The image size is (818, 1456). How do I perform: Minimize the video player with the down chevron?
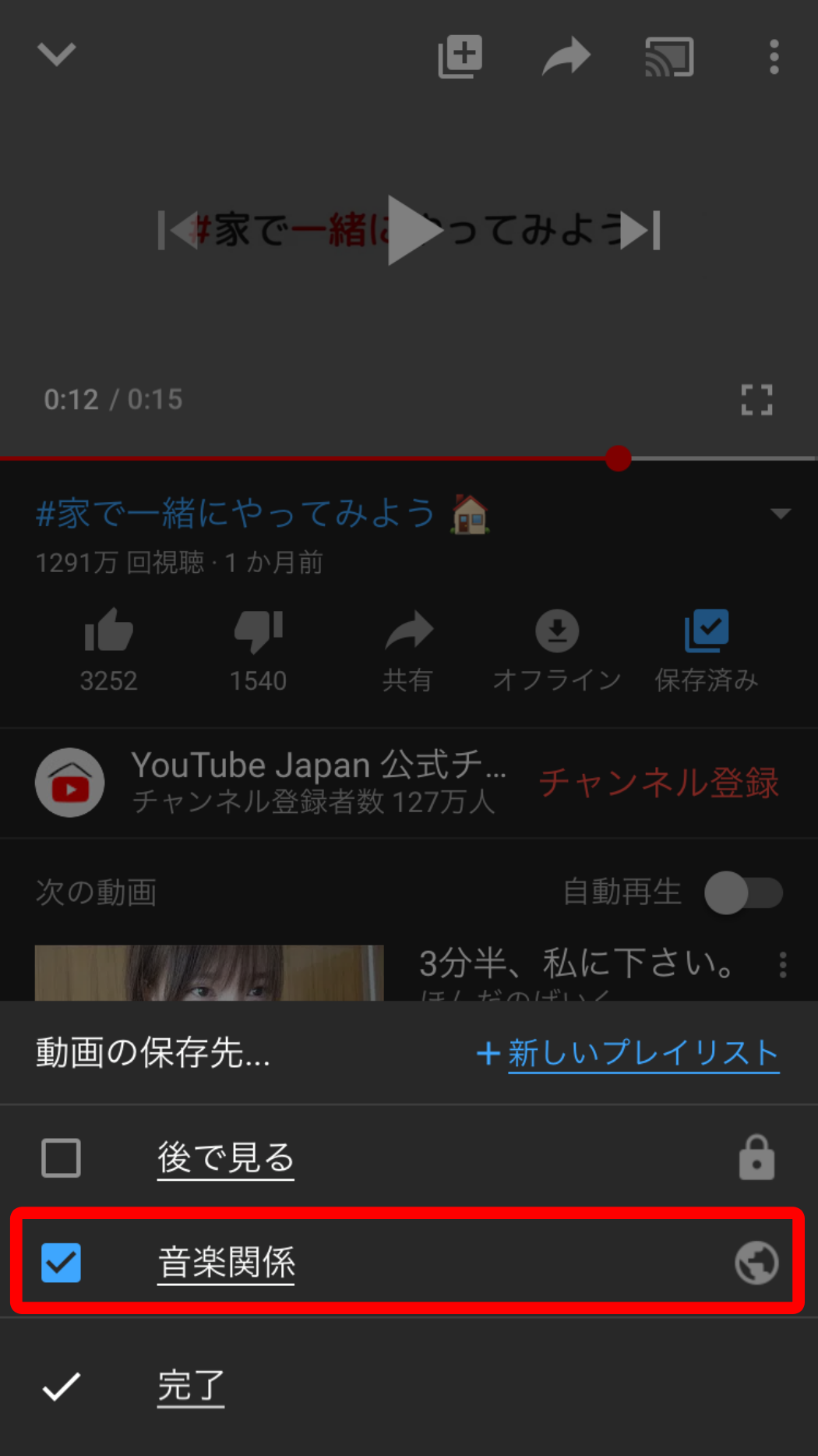click(x=57, y=55)
